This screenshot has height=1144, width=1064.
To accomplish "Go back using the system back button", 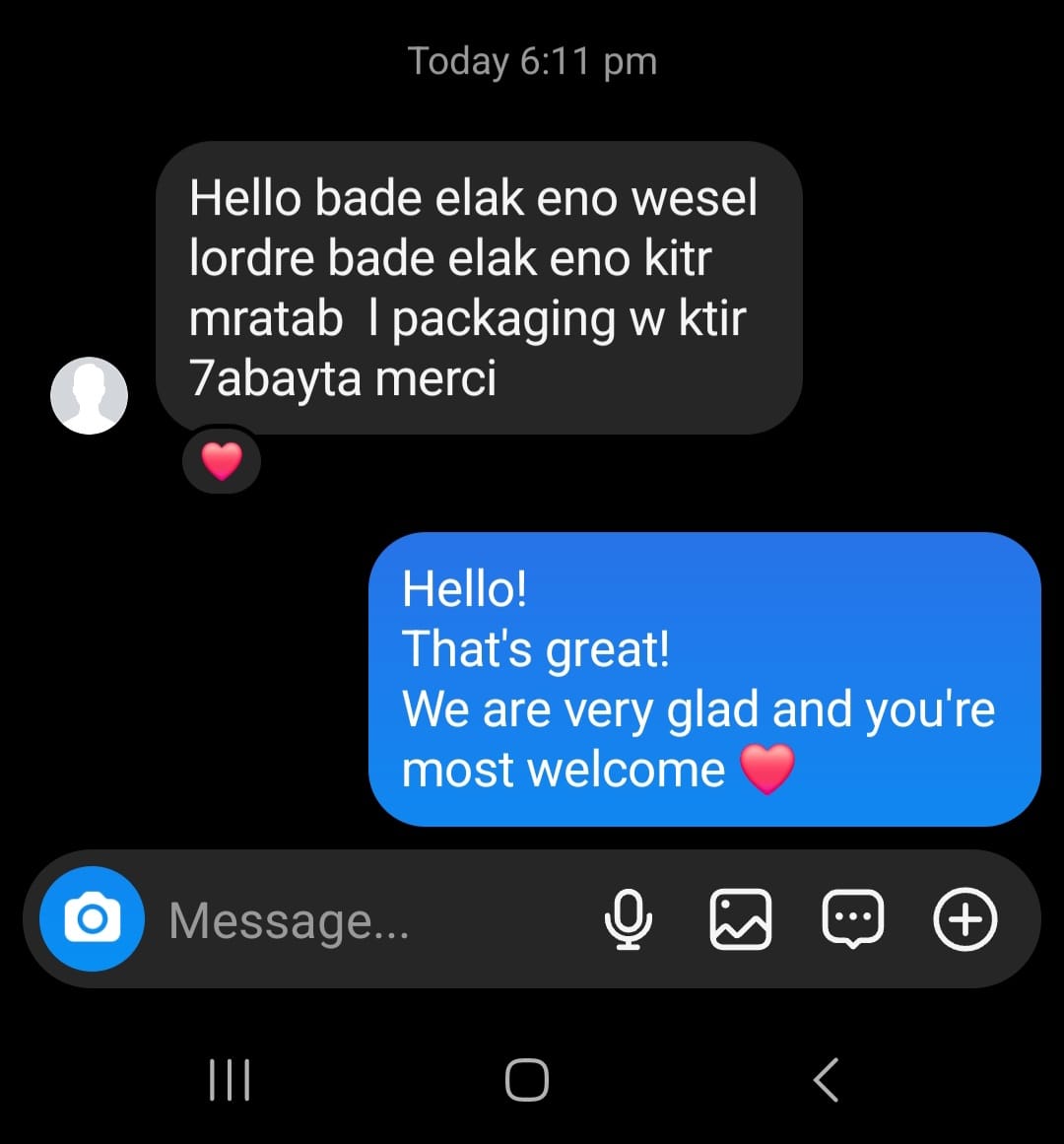I will 827,1080.
